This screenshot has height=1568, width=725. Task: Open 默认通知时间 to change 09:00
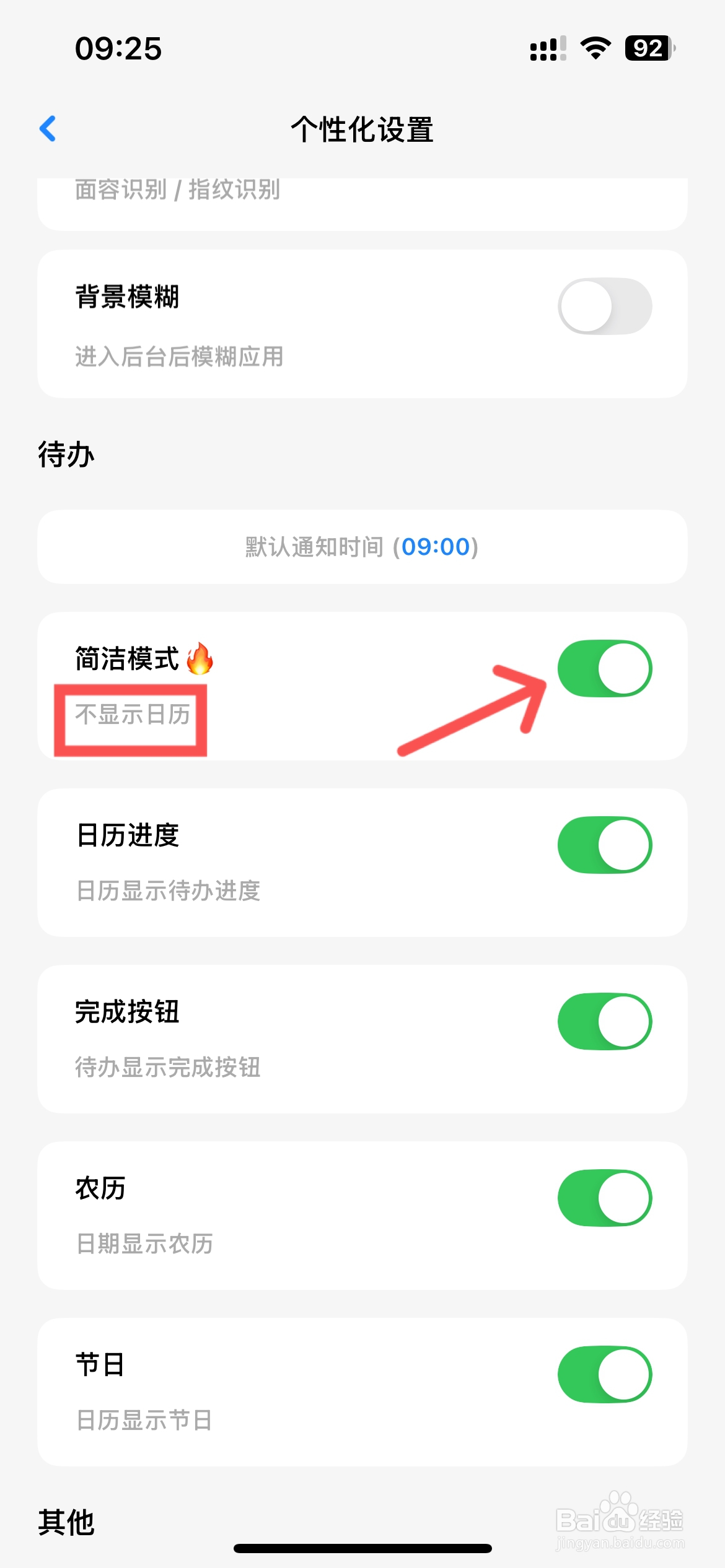[362, 547]
